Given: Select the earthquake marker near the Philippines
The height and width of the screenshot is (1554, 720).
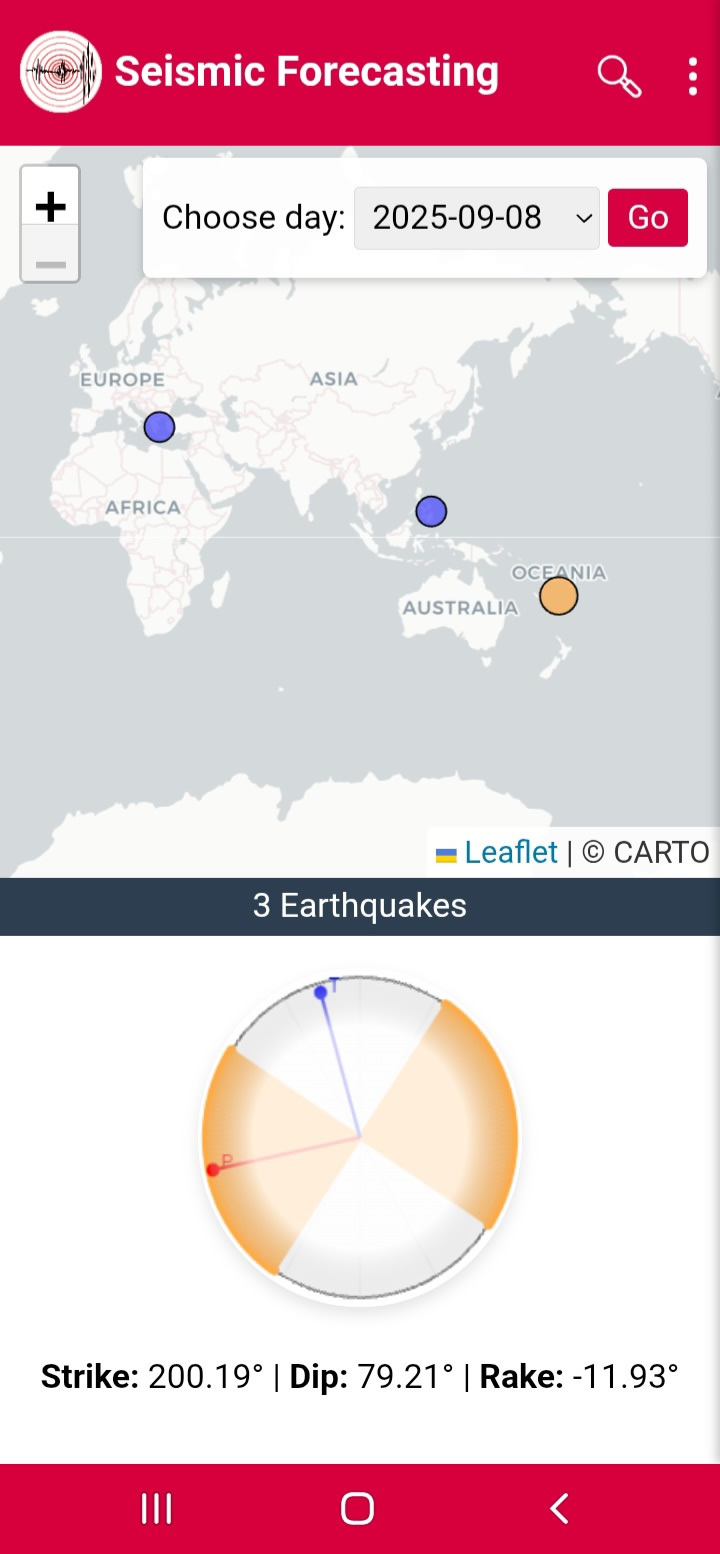Looking at the screenshot, I should coord(431,511).
